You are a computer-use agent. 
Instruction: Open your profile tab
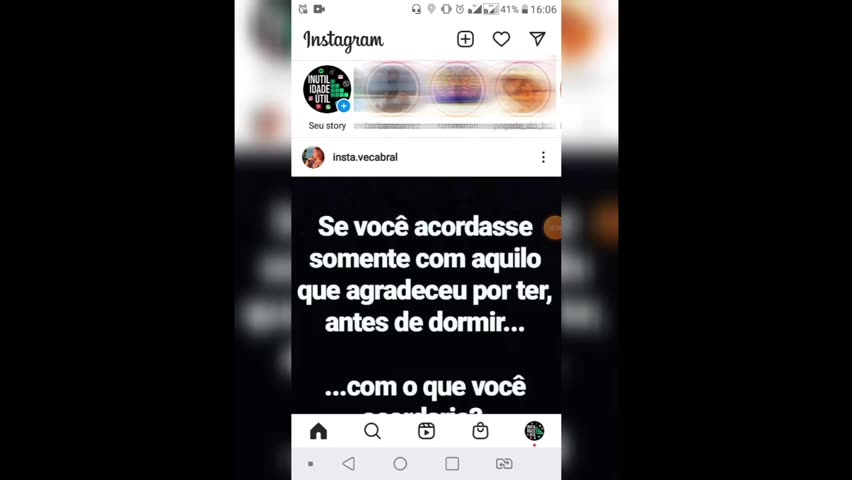pos(534,431)
